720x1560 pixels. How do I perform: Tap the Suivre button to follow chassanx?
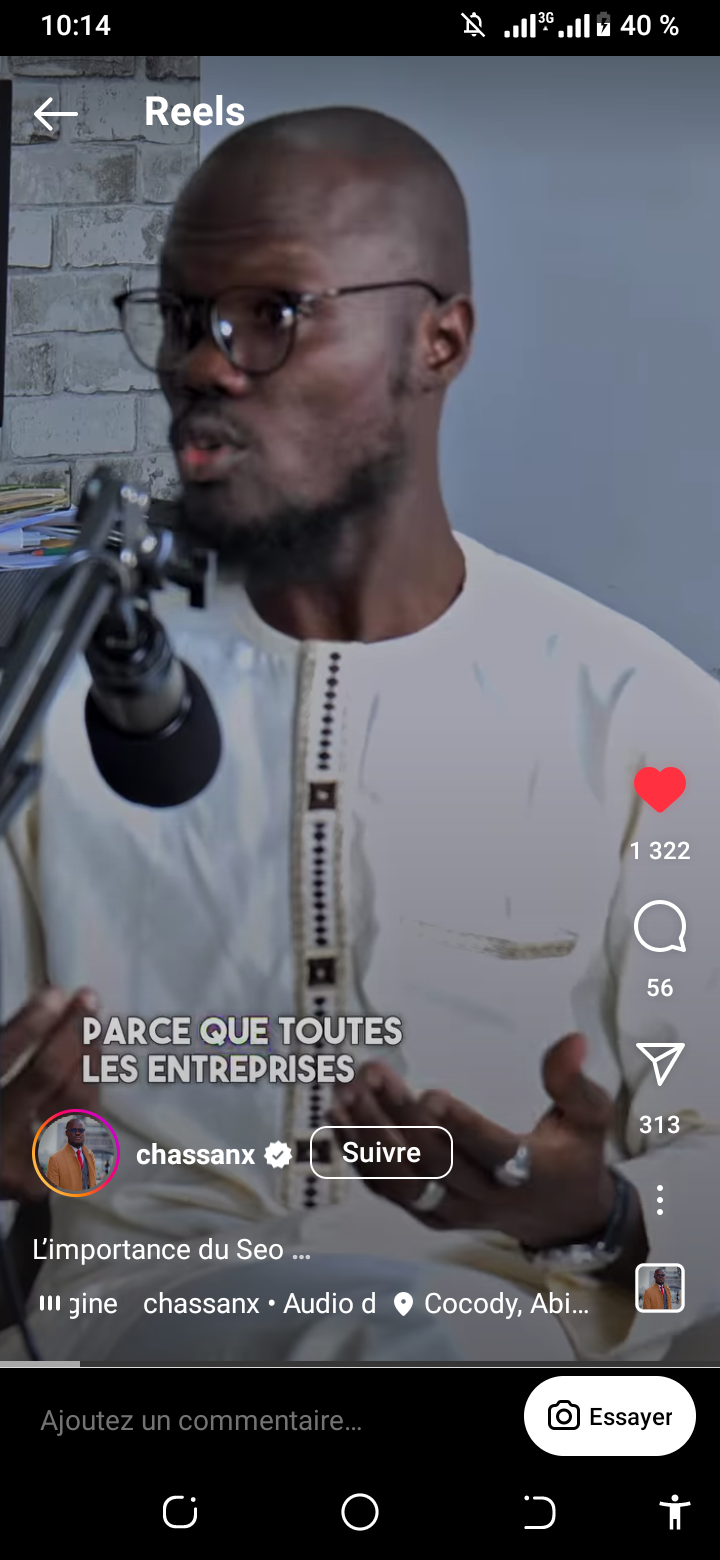pyautogui.click(x=381, y=1153)
